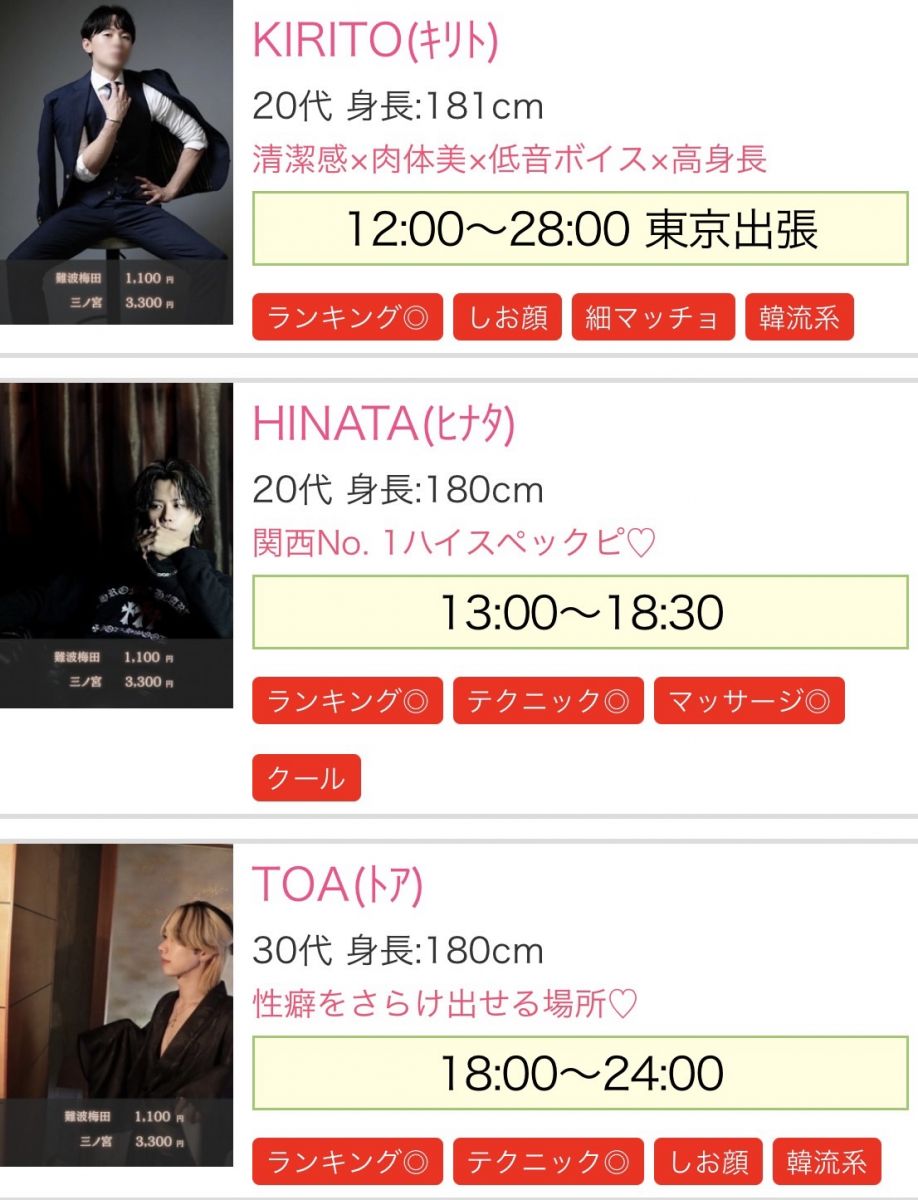Open KIRITO's profile name link
Viewport: 918px width, 1200px height.
[x=375, y=41]
